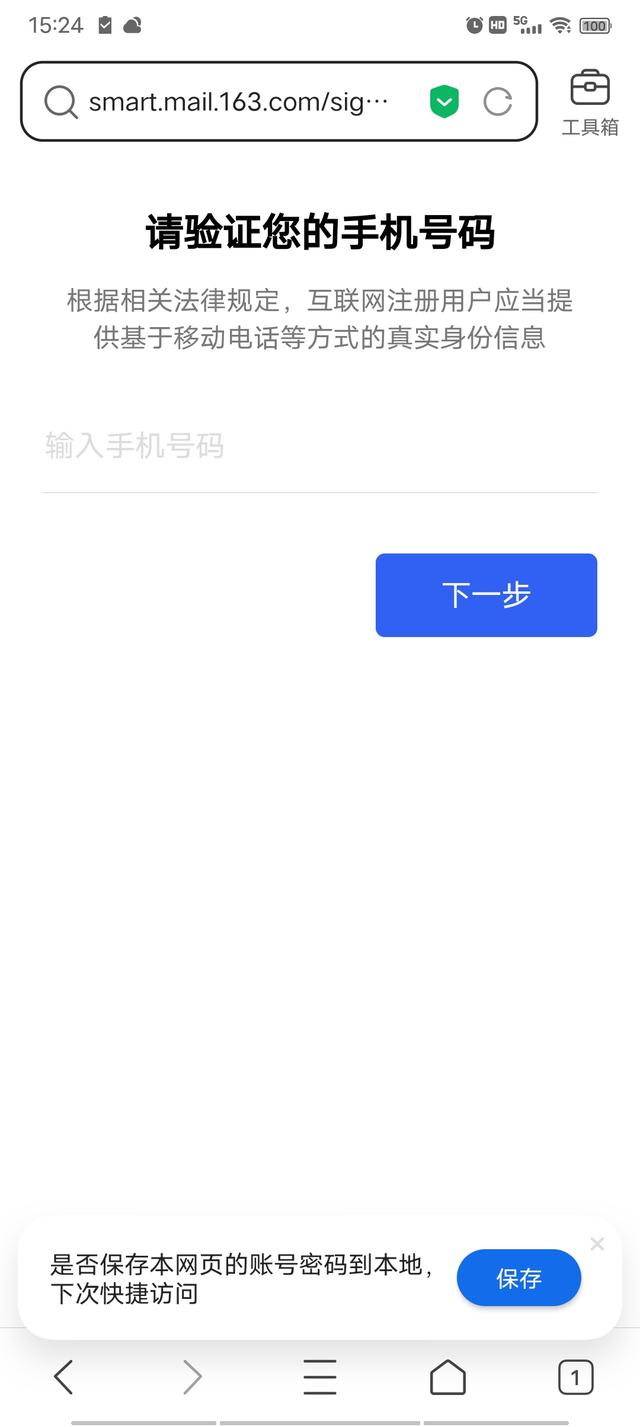Image resolution: width=640 pixels, height=1427 pixels.
Task: Tap the 下一步 button
Action: point(486,595)
